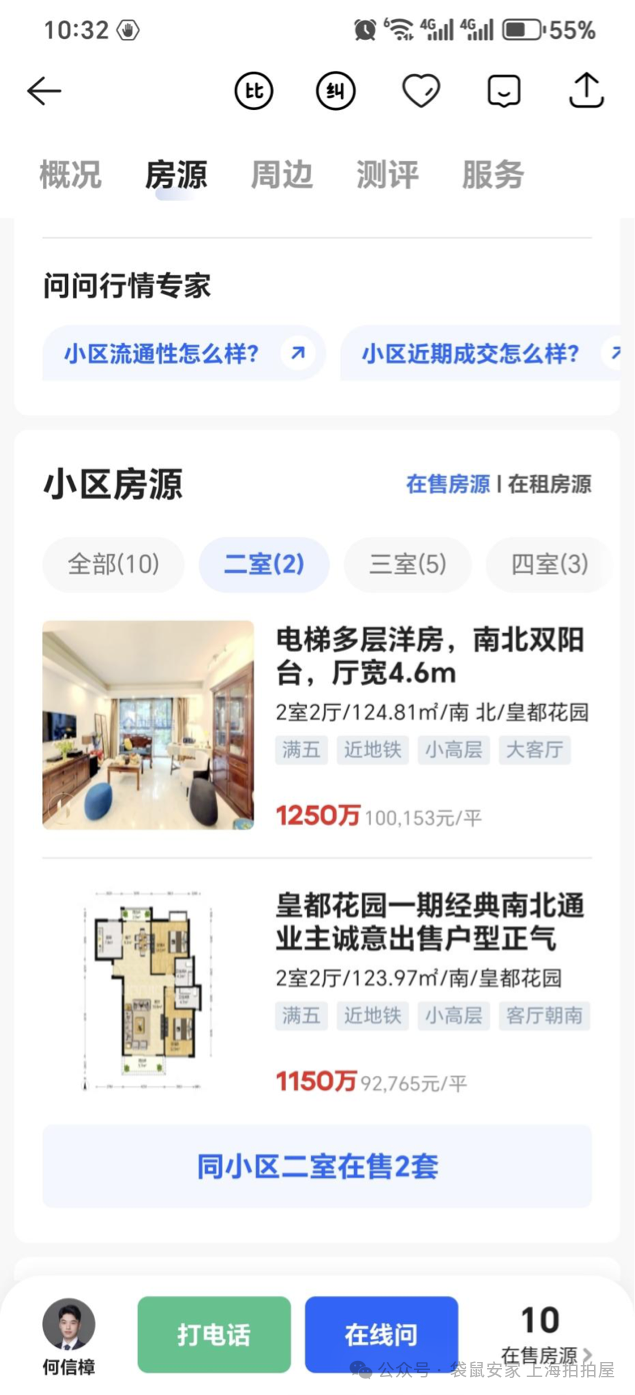This screenshot has height=1395, width=635.
Task: Show 在租房源 listings
Action: click(x=550, y=485)
